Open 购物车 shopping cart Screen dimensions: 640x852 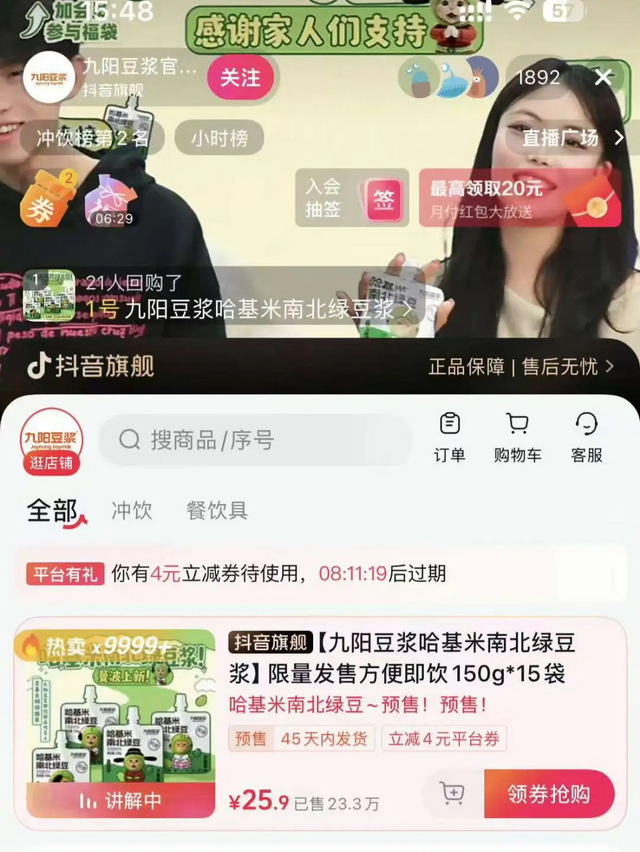pyautogui.click(x=517, y=438)
